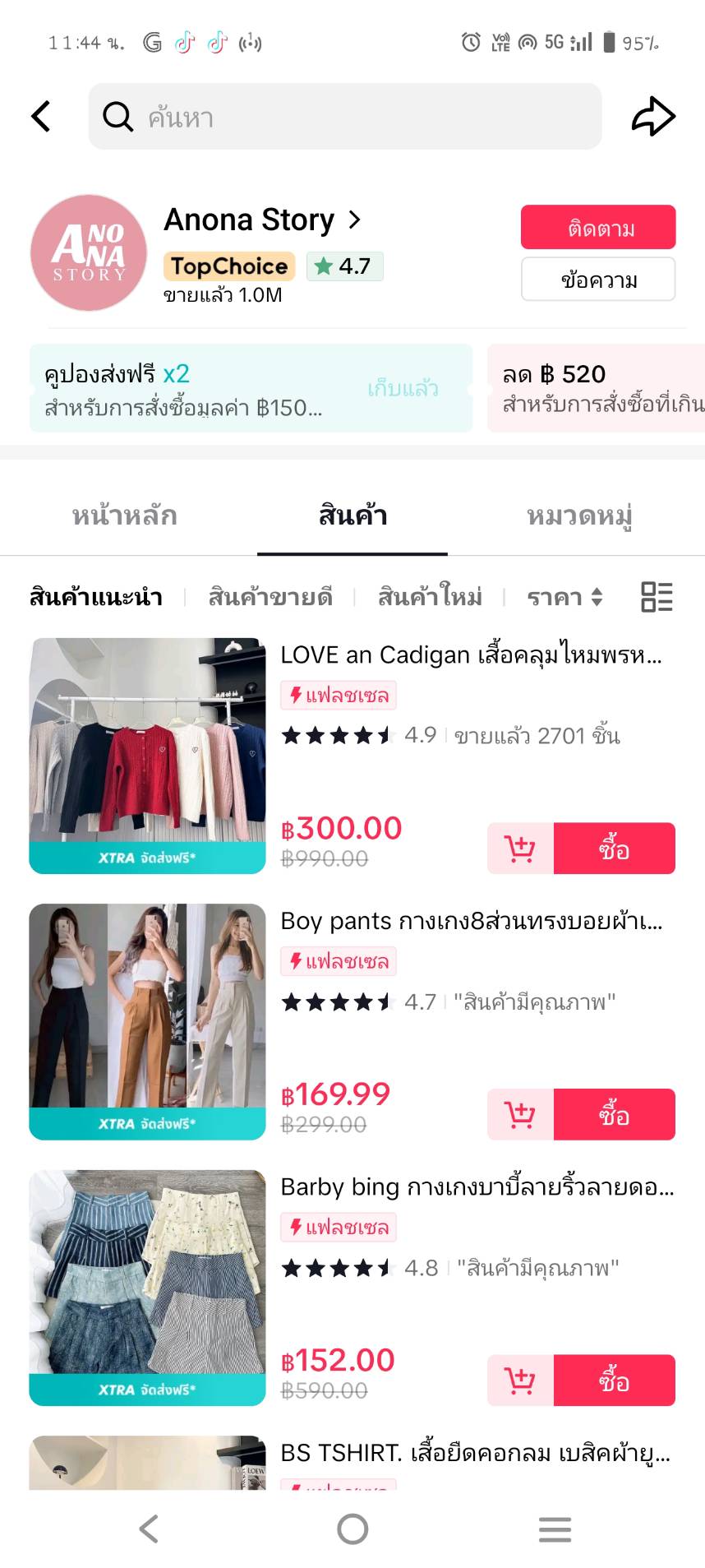Change the product list layout view
Viewport: 705px width, 1568px height.
pos(657,597)
